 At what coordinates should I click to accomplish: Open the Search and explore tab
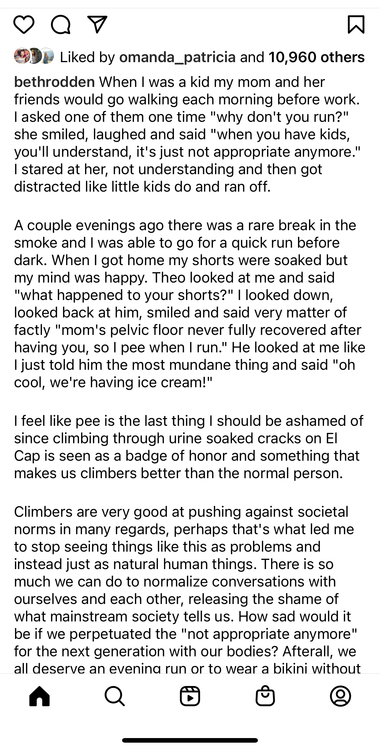pos(115,696)
